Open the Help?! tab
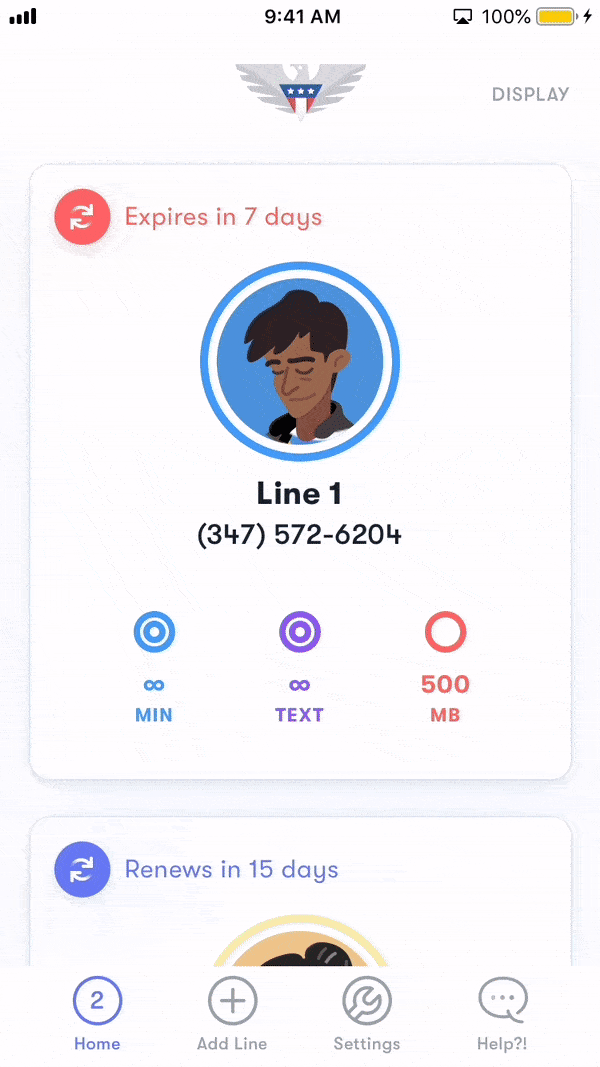 [503, 1015]
